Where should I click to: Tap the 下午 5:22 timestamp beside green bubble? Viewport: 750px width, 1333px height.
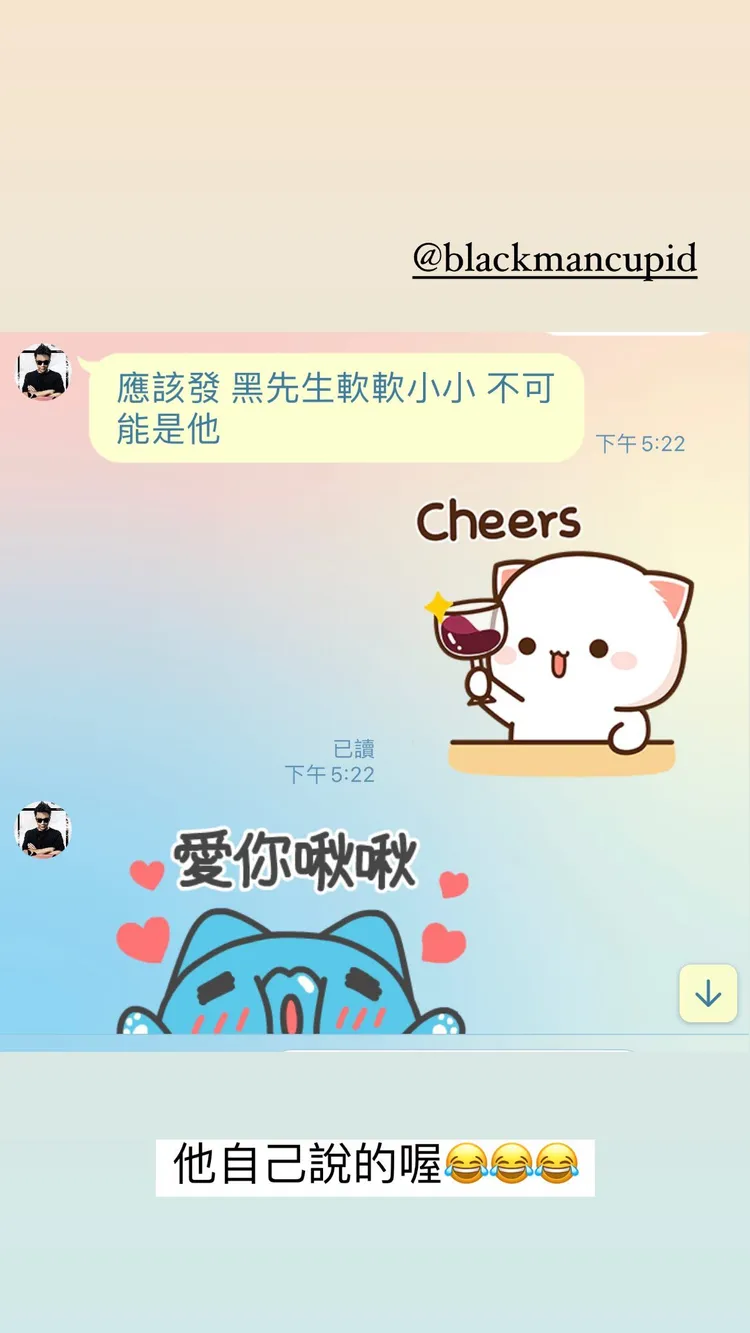click(x=644, y=441)
